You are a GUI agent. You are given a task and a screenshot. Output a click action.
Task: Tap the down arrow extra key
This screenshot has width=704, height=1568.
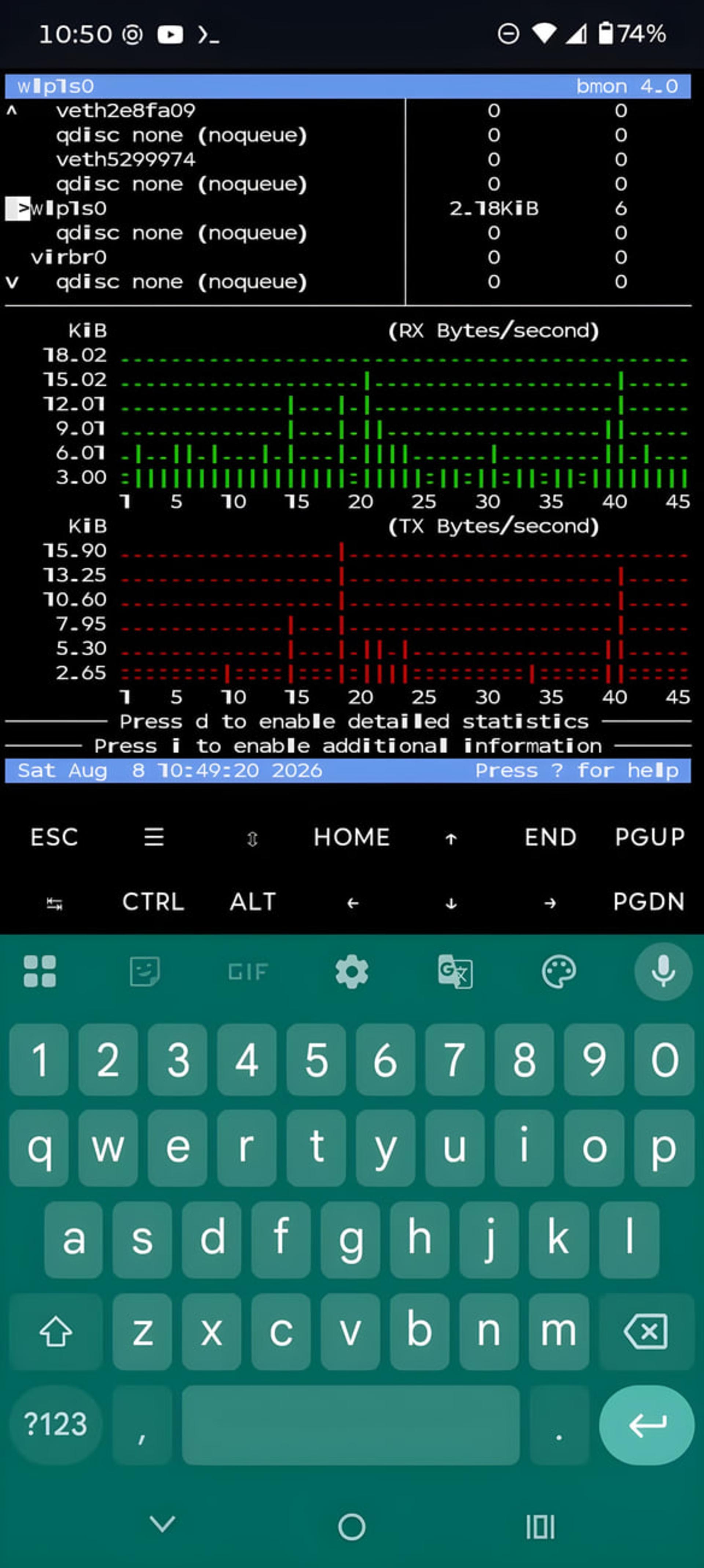(451, 903)
